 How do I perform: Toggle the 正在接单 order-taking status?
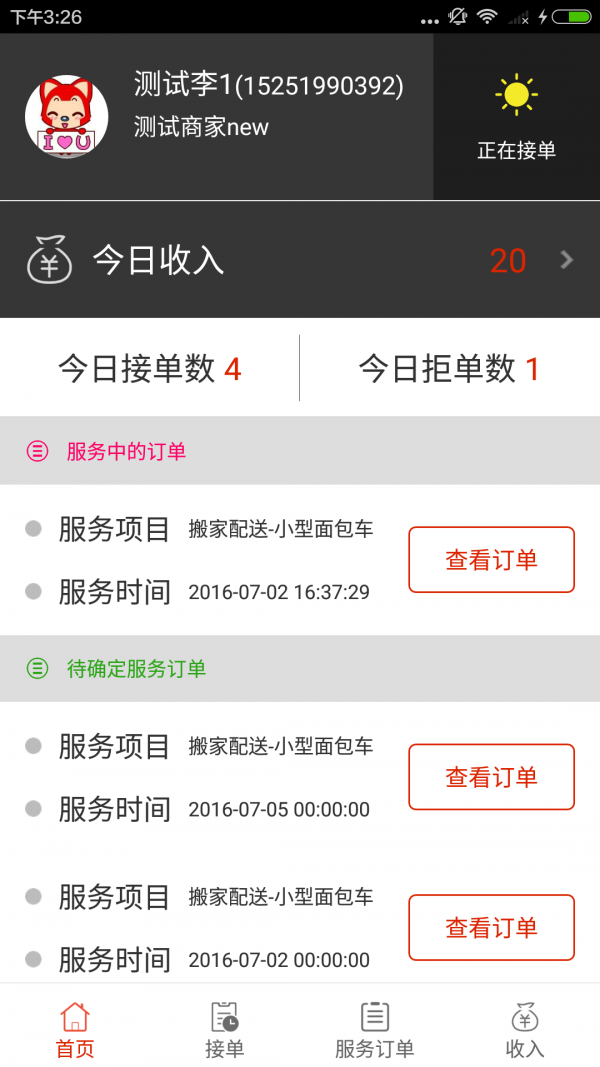coord(516,117)
